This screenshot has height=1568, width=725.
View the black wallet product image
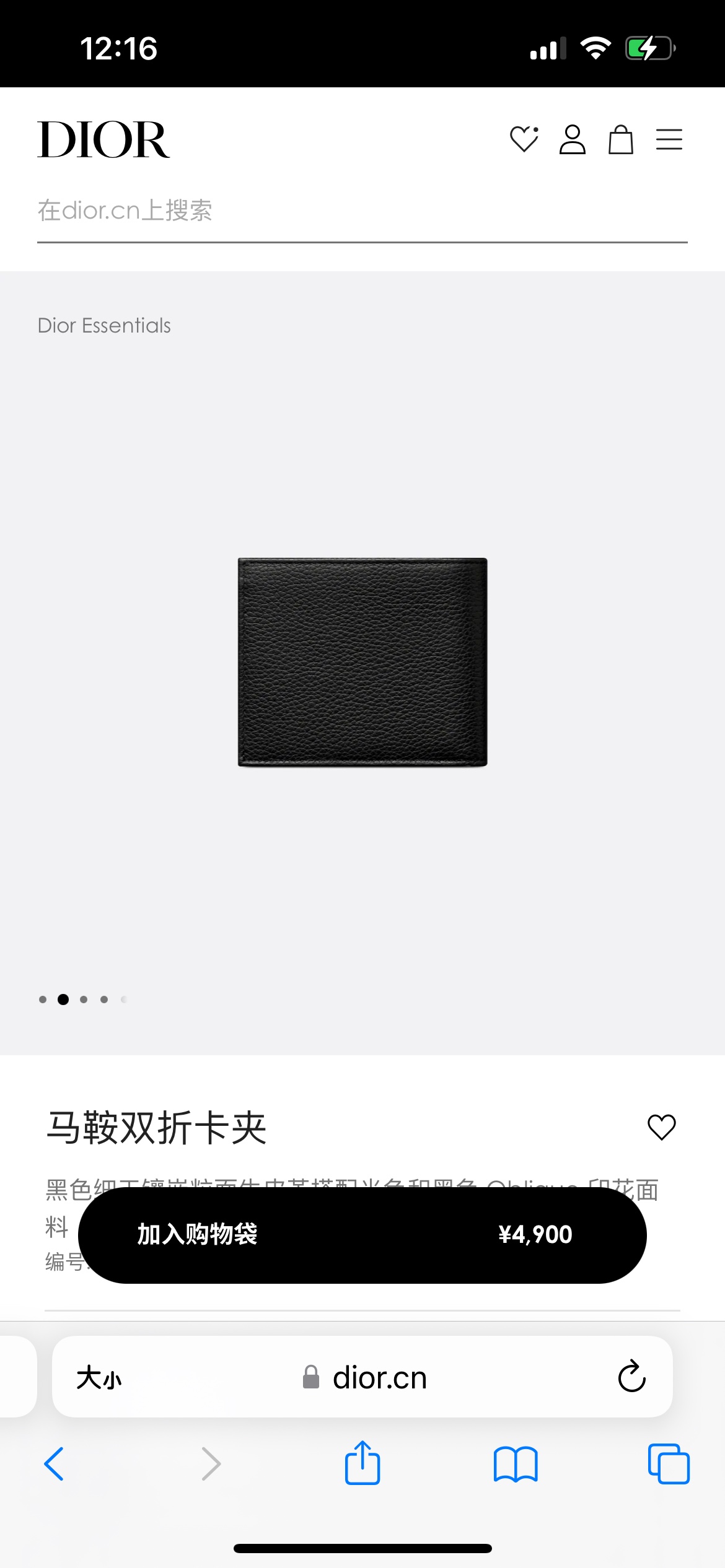pos(362,662)
